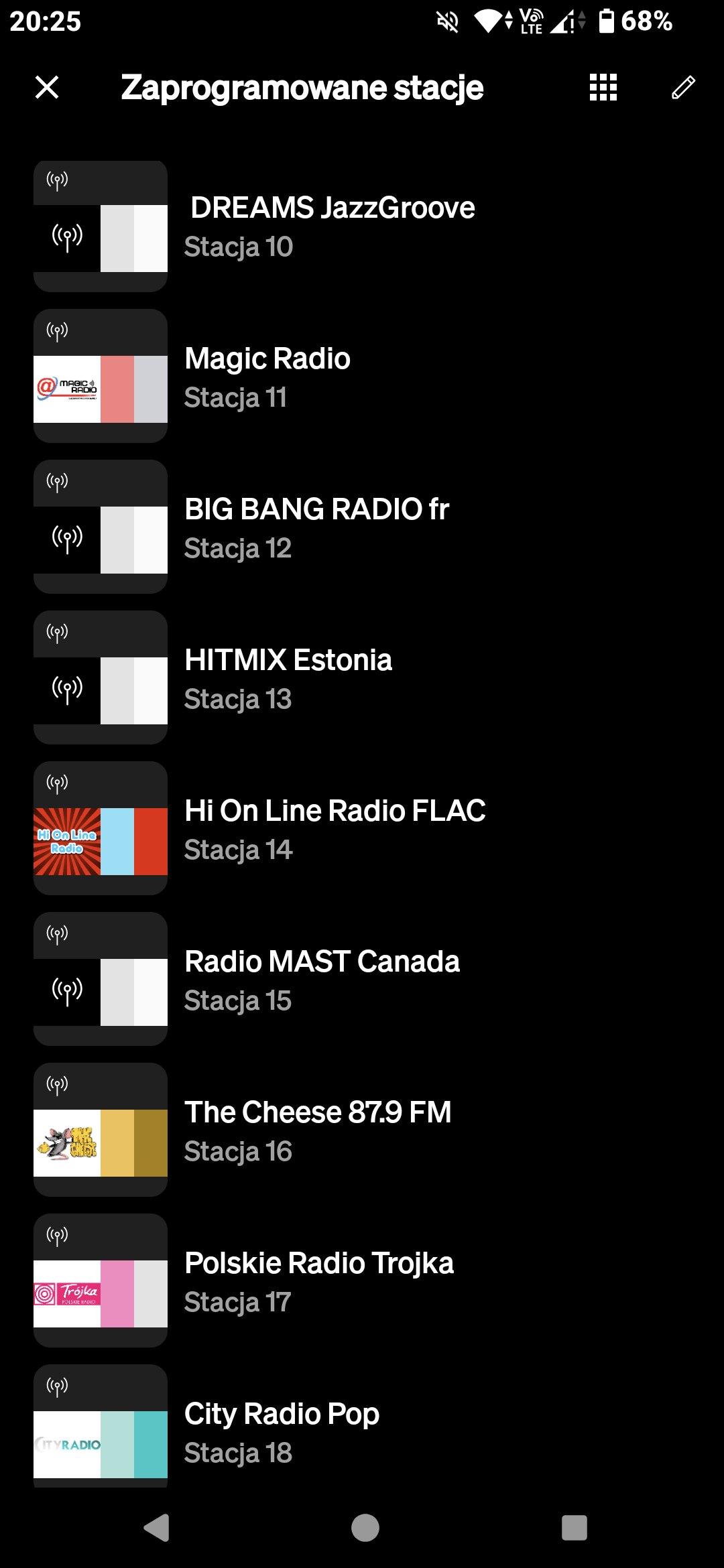Go back with system back button
This screenshot has width=724, height=1568.
pos(156,1528)
